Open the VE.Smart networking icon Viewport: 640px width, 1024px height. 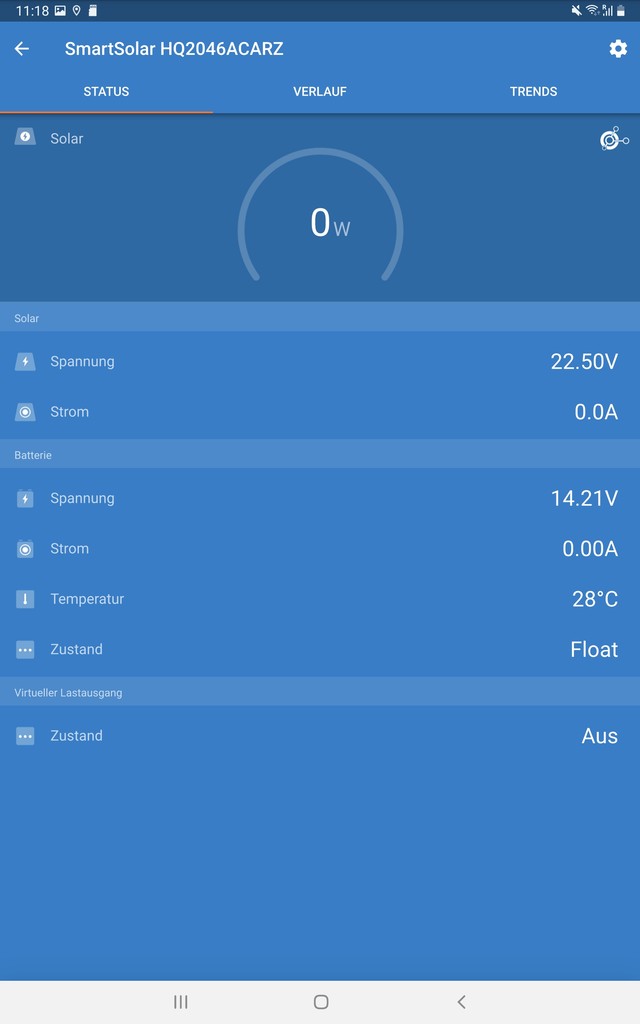coord(614,139)
